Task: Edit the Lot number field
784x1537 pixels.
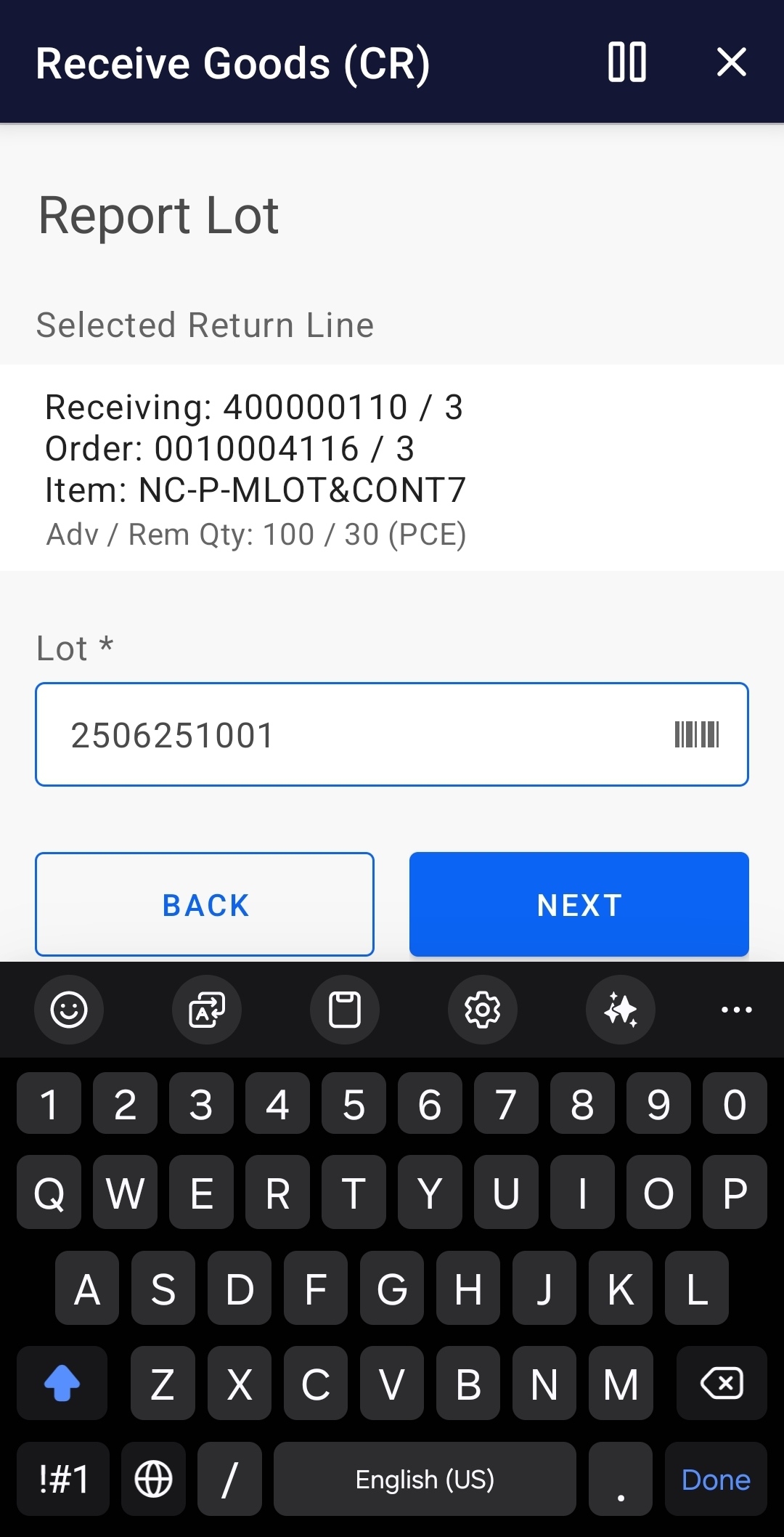Action: click(348, 734)
